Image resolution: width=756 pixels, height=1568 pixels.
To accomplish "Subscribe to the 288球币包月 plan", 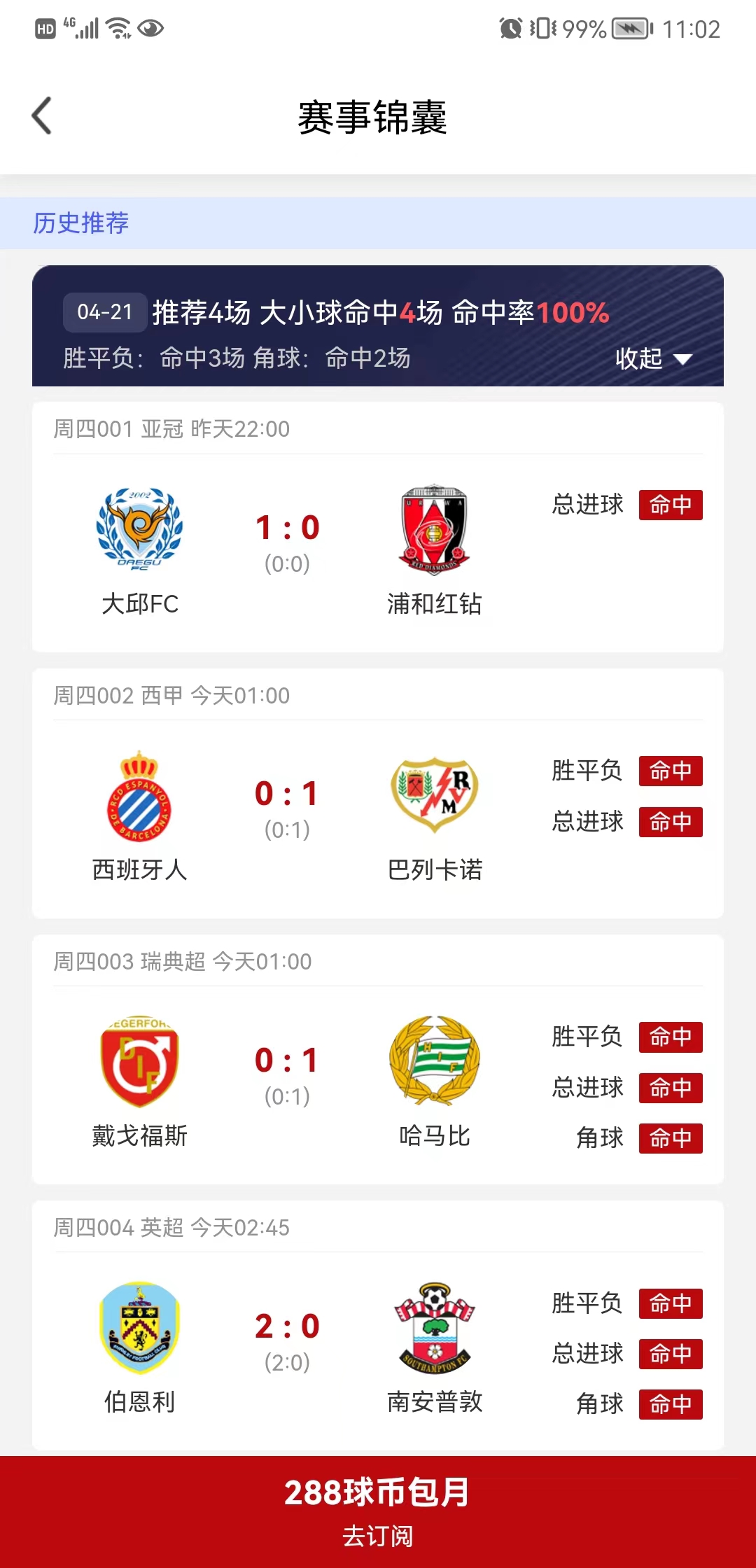I will [x=378, y=1512].
